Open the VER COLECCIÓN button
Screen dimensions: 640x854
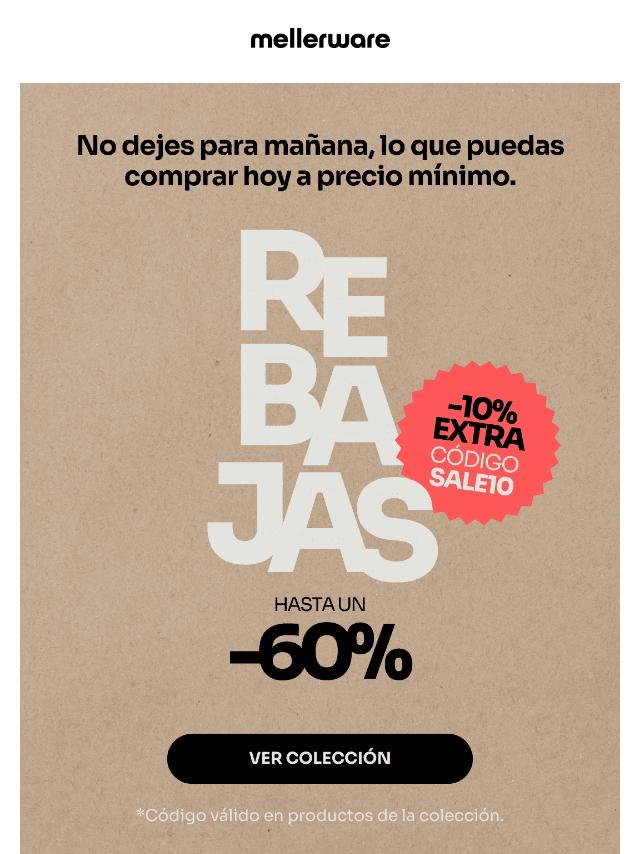coord(319,758)
